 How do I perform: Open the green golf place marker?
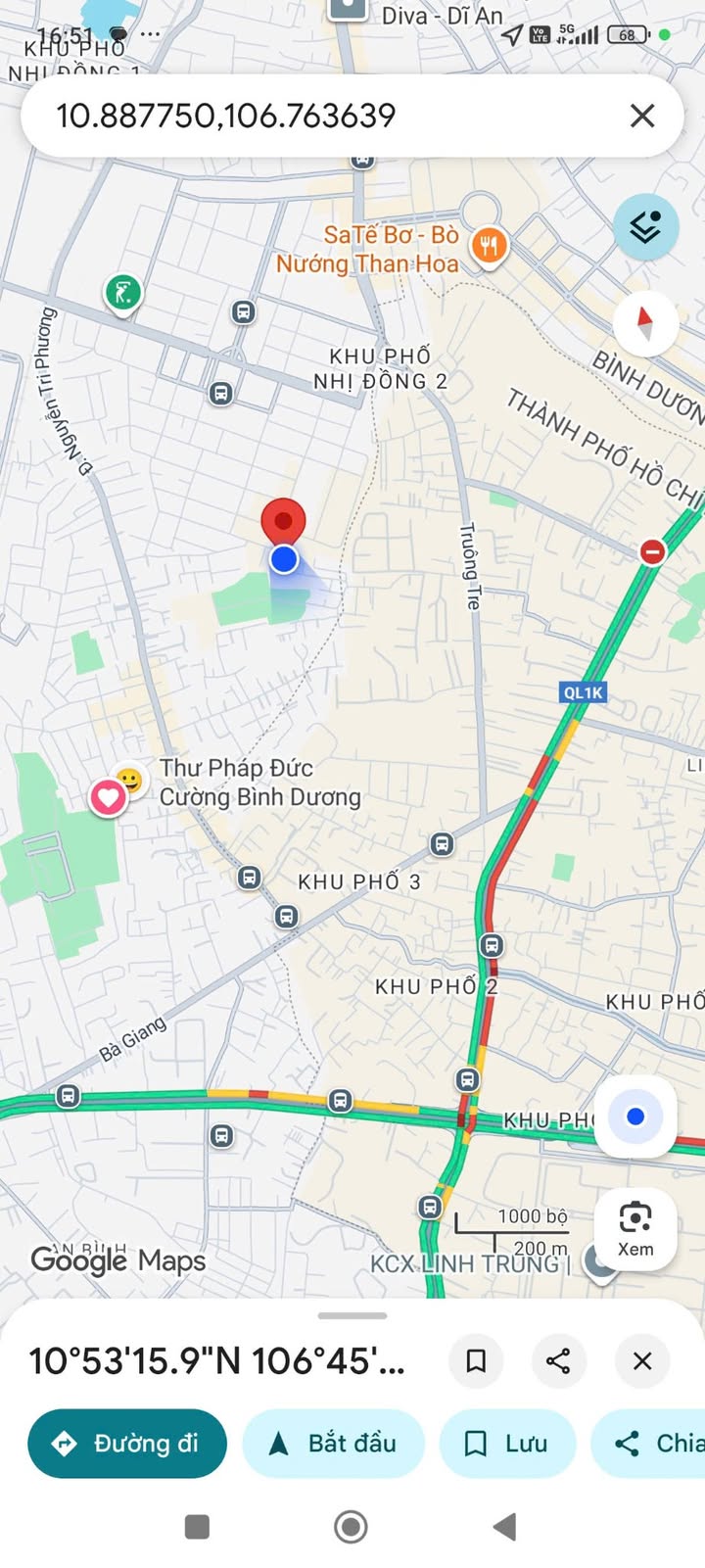click(x=123, y=292)
